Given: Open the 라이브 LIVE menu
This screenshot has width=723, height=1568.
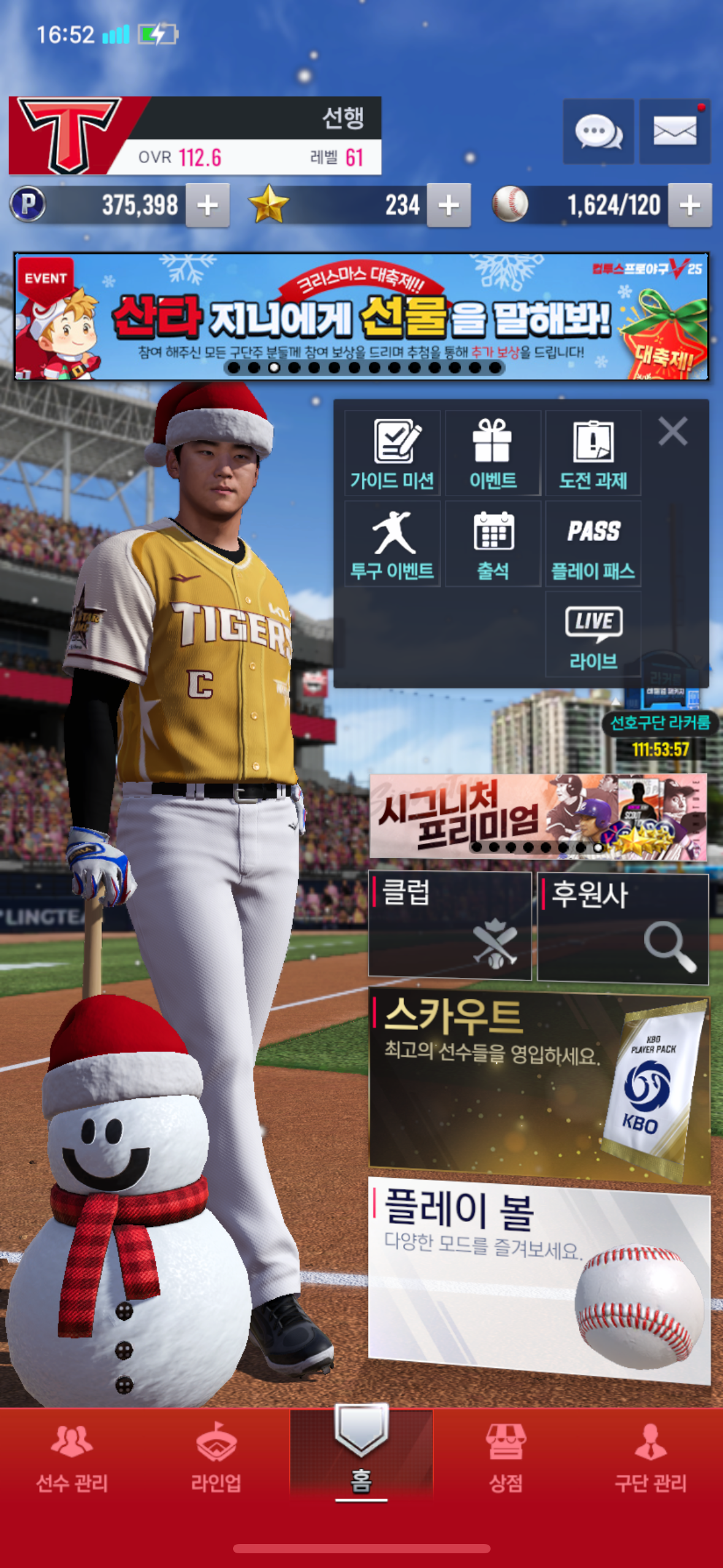Looking at the screenshot, I should point(593,636).
